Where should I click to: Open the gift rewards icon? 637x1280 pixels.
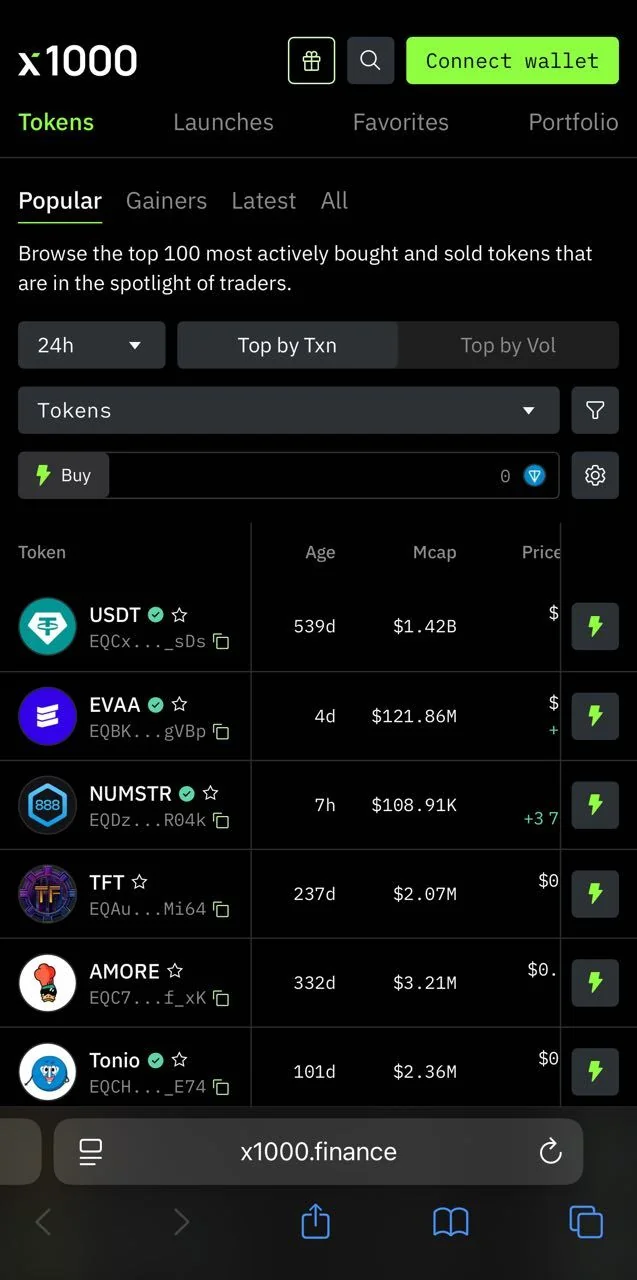(311, 60)
